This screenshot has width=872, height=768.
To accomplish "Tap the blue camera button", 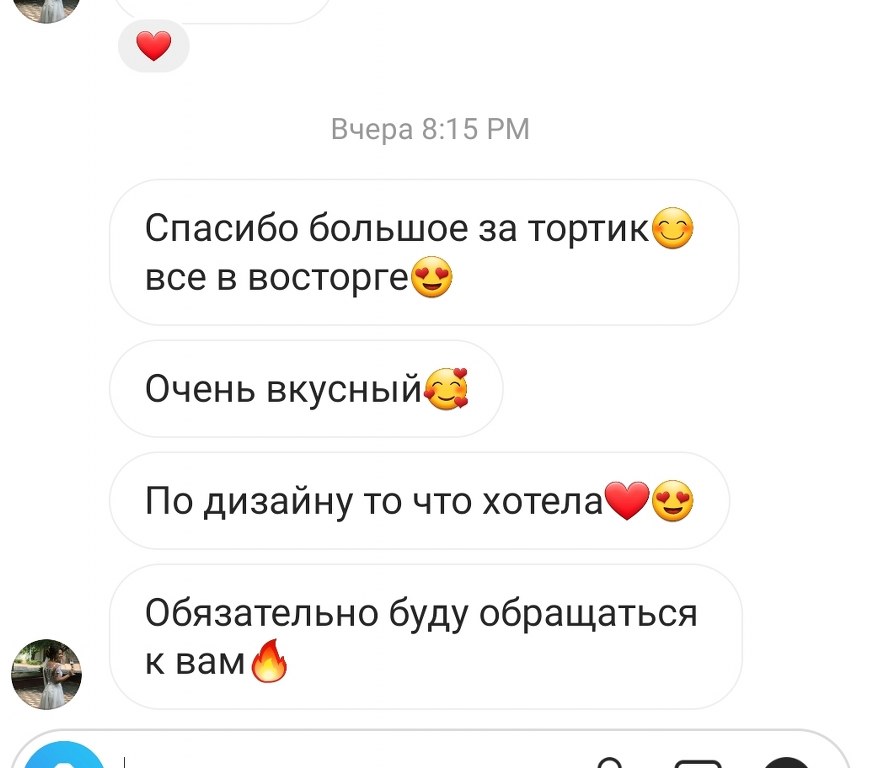I will [x=64, y=758].
